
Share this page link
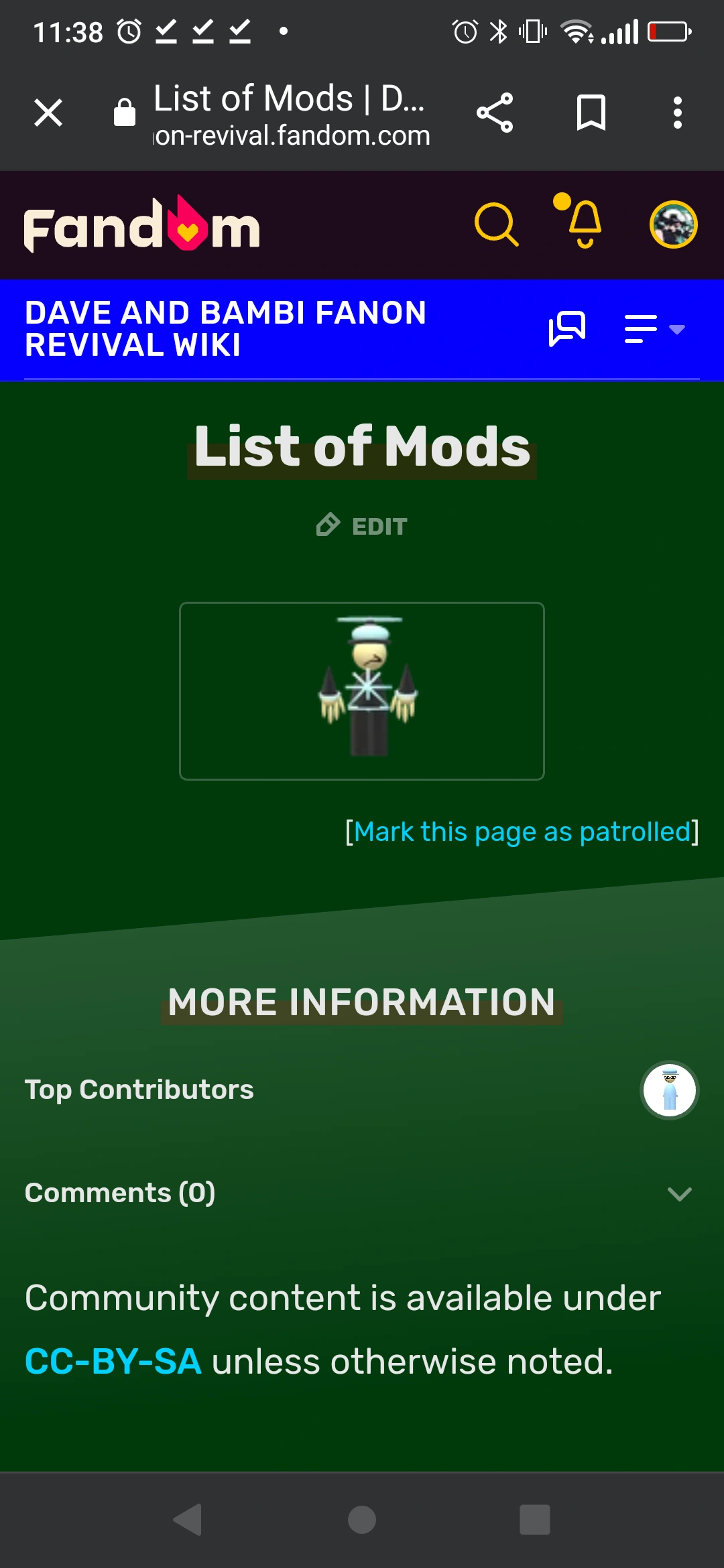pyautogui.click(x=495, y=113)
